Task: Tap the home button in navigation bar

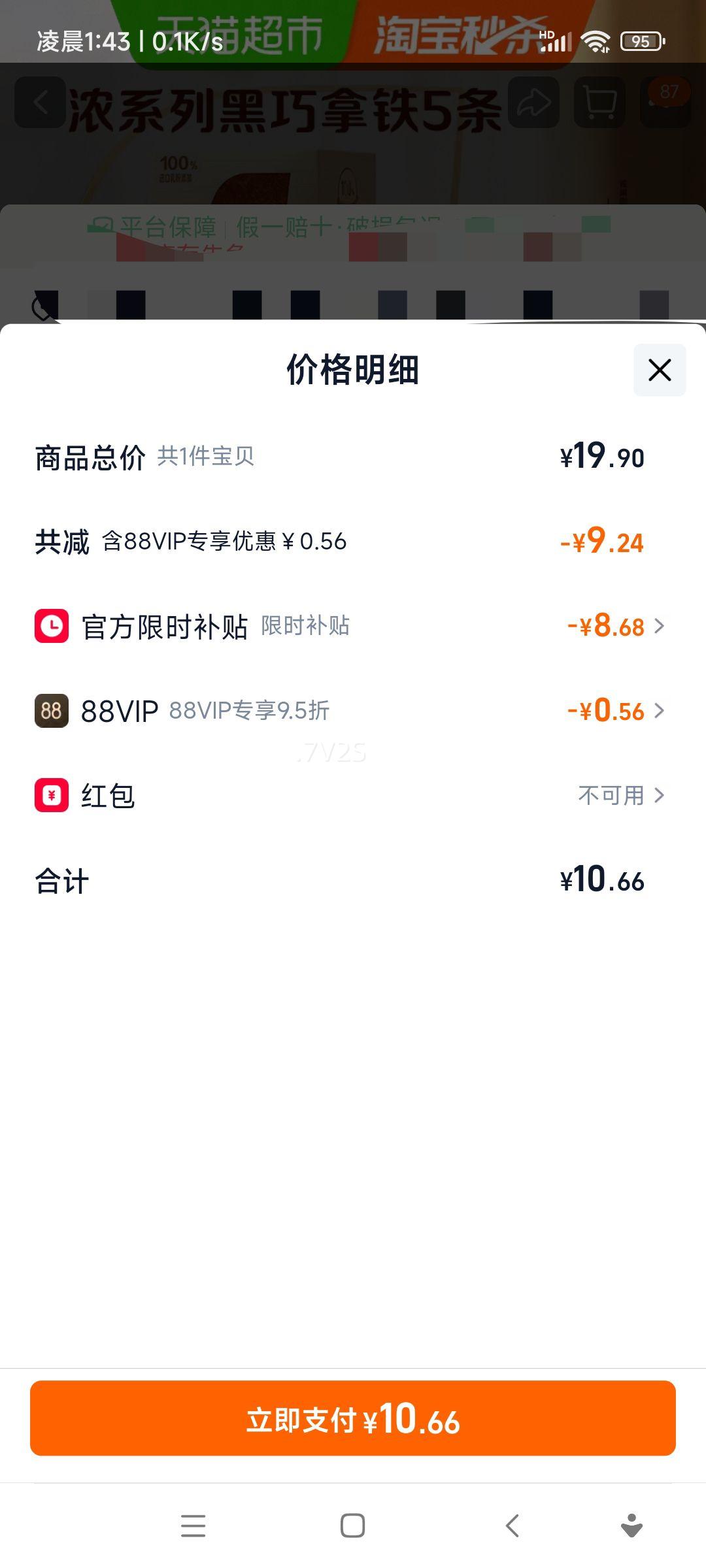Action: [x=353, y=1526]
